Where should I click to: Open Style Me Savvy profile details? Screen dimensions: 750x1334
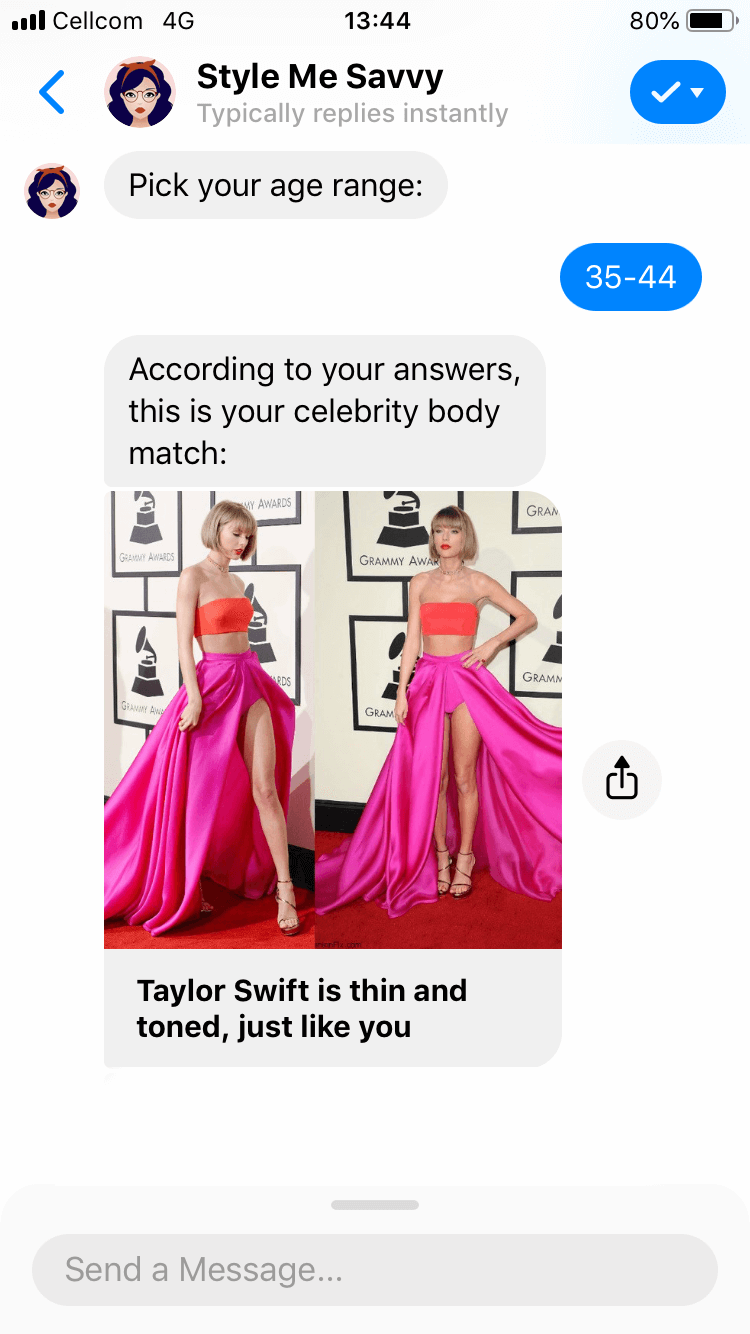click(320, 92)
